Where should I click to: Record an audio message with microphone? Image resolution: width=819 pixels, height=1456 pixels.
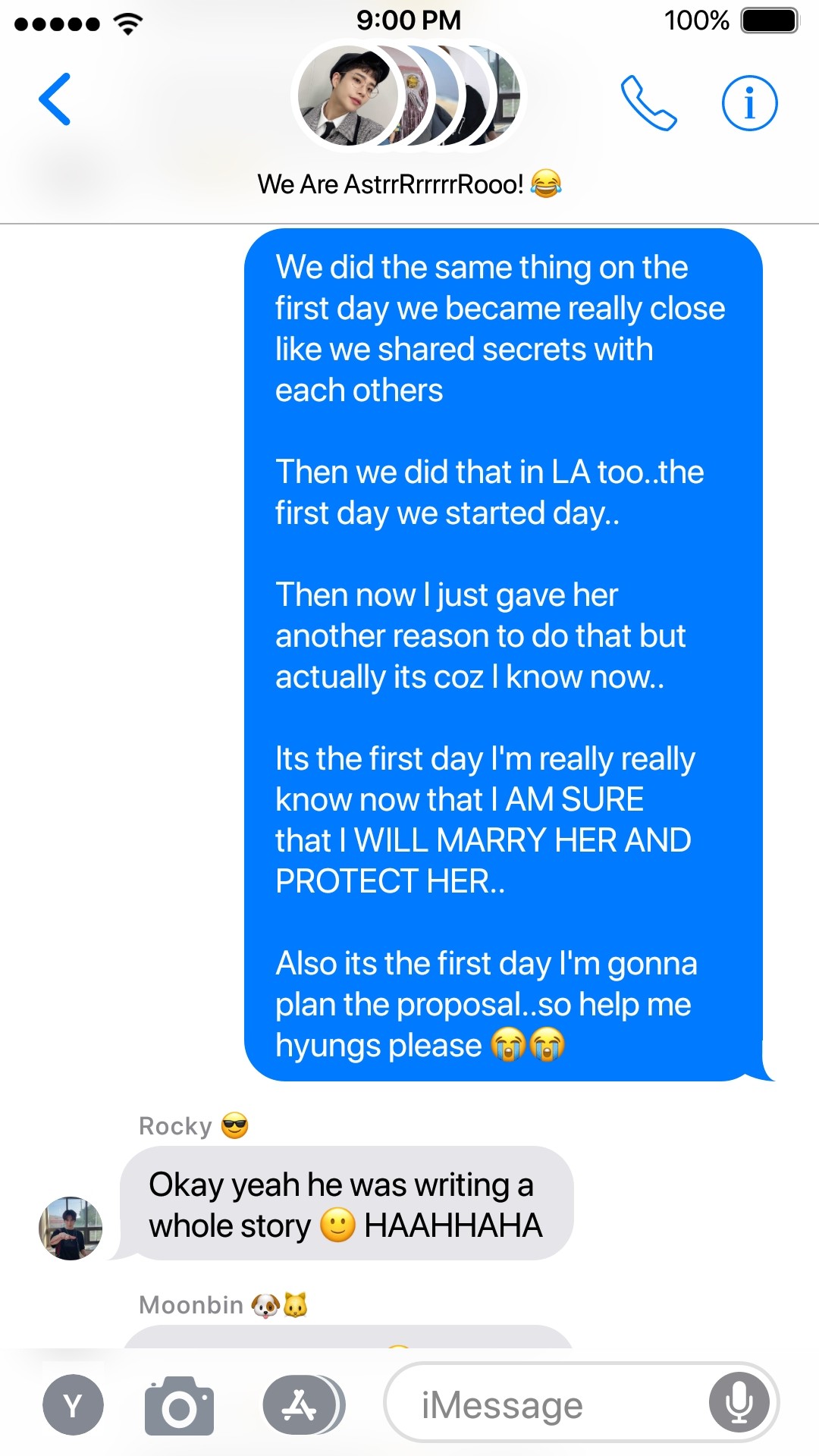pyautogui.click(x=739, y=1402)
